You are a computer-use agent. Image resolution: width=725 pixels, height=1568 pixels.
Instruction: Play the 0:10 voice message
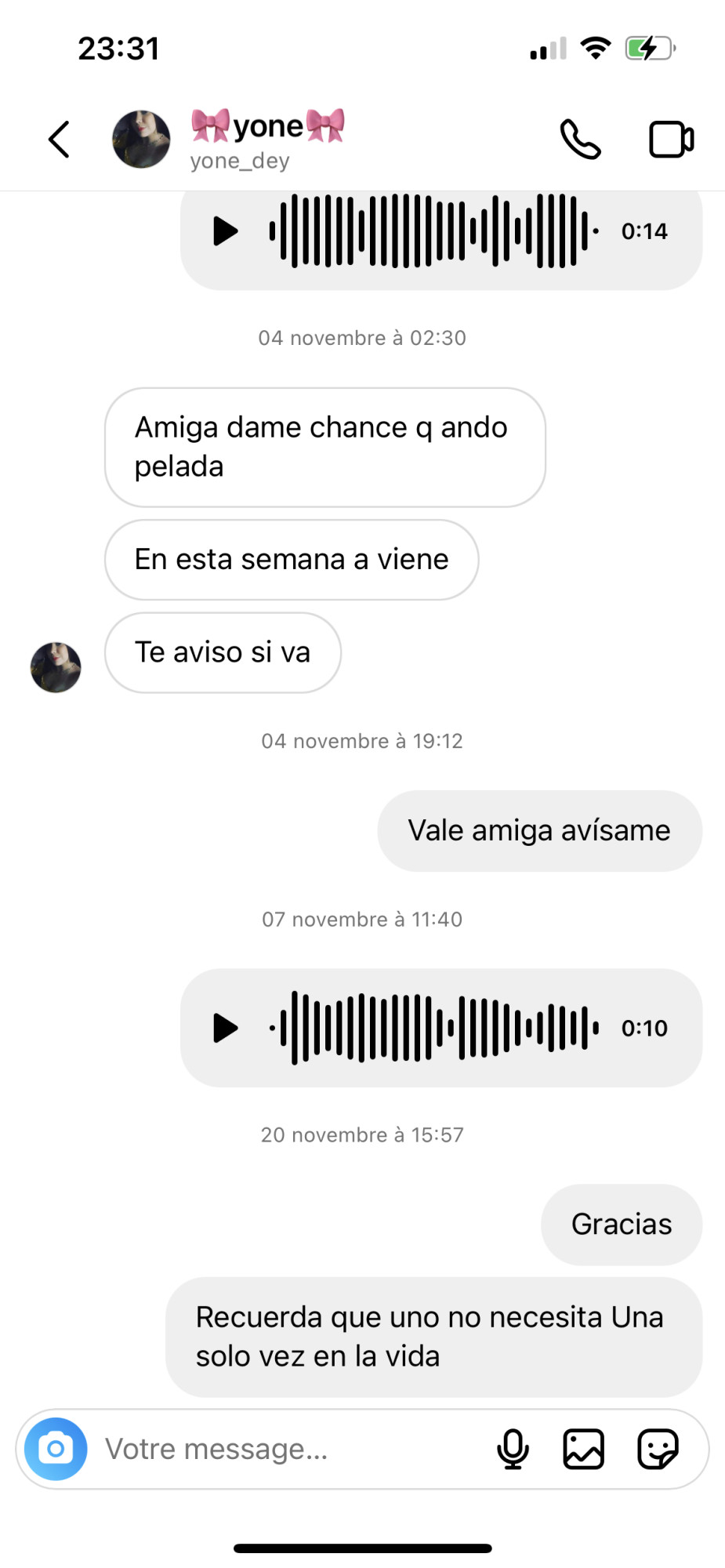[x=226, y=1028]
